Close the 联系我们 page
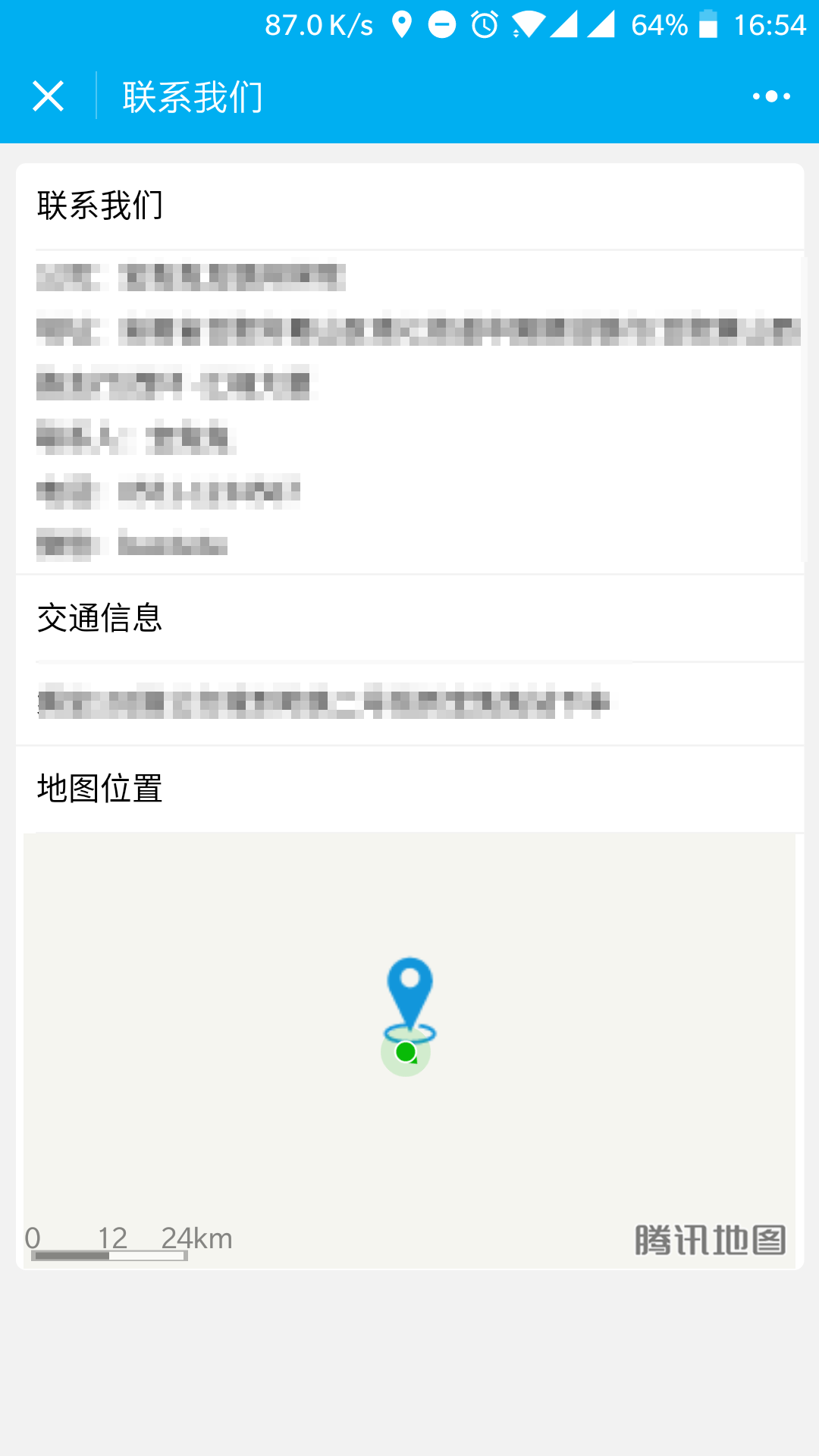 pos(48,96)
